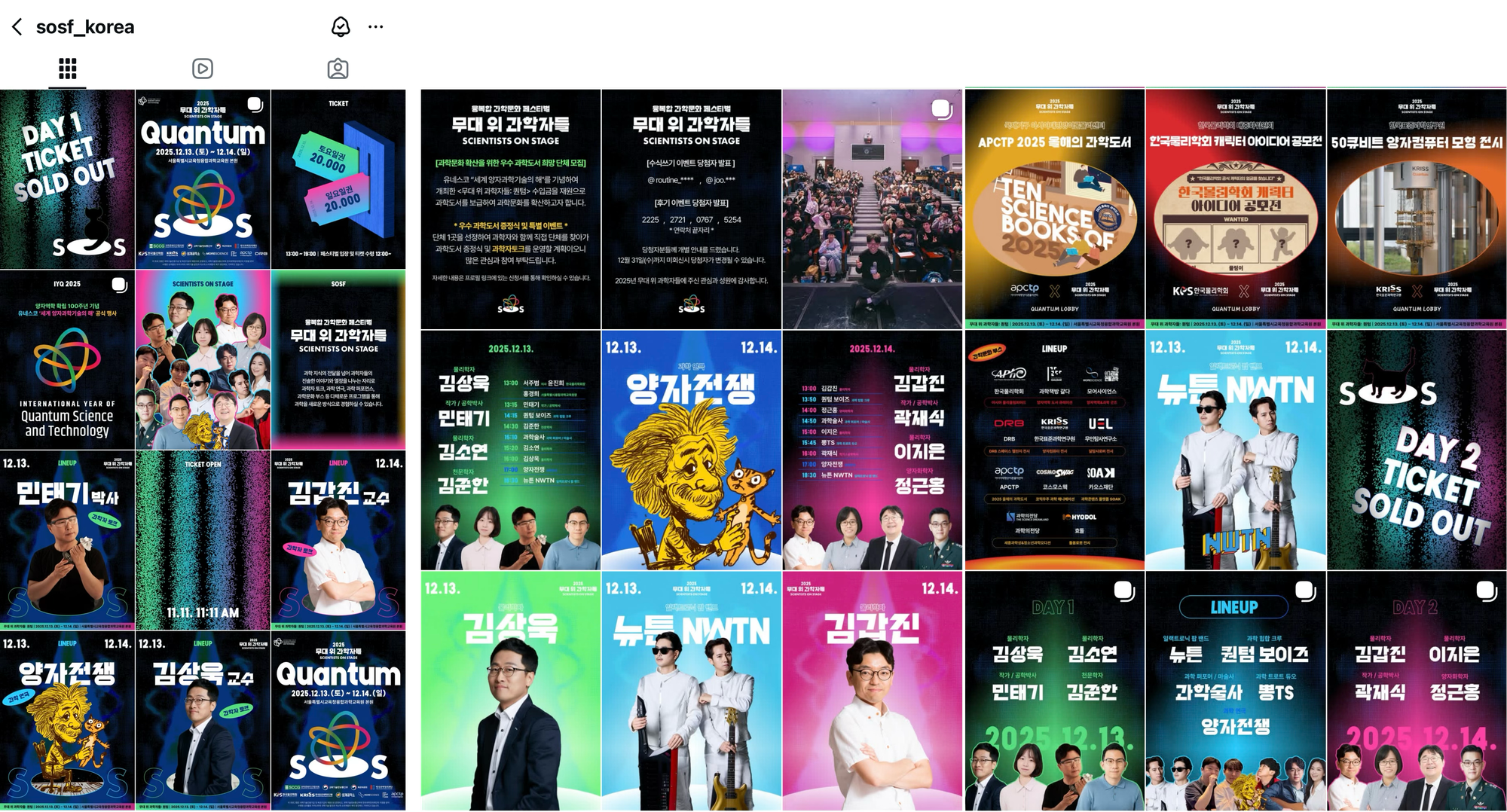Open the TEN SCIENCE BOOKS OF 2025 post
This screenshot has width=1507, height=812.
(1054, 209)
